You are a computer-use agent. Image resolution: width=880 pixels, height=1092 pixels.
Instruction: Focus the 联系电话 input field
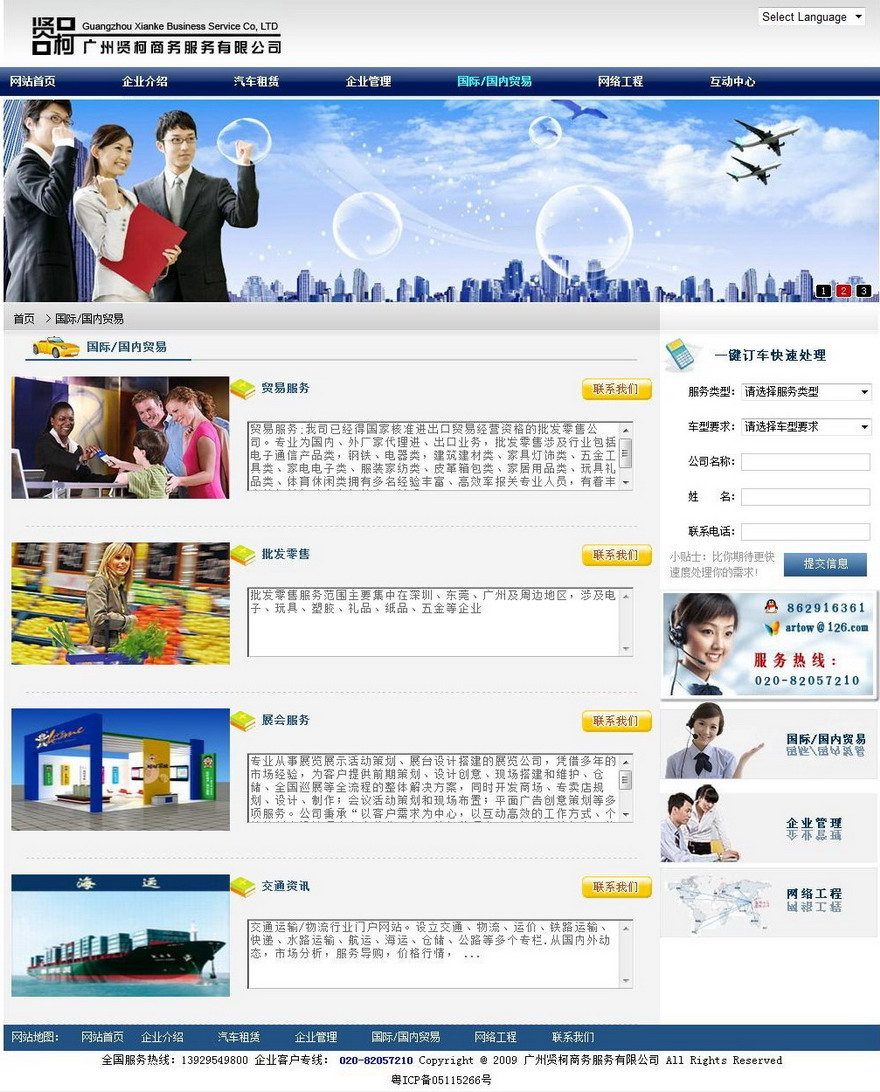tap(805, 532)
